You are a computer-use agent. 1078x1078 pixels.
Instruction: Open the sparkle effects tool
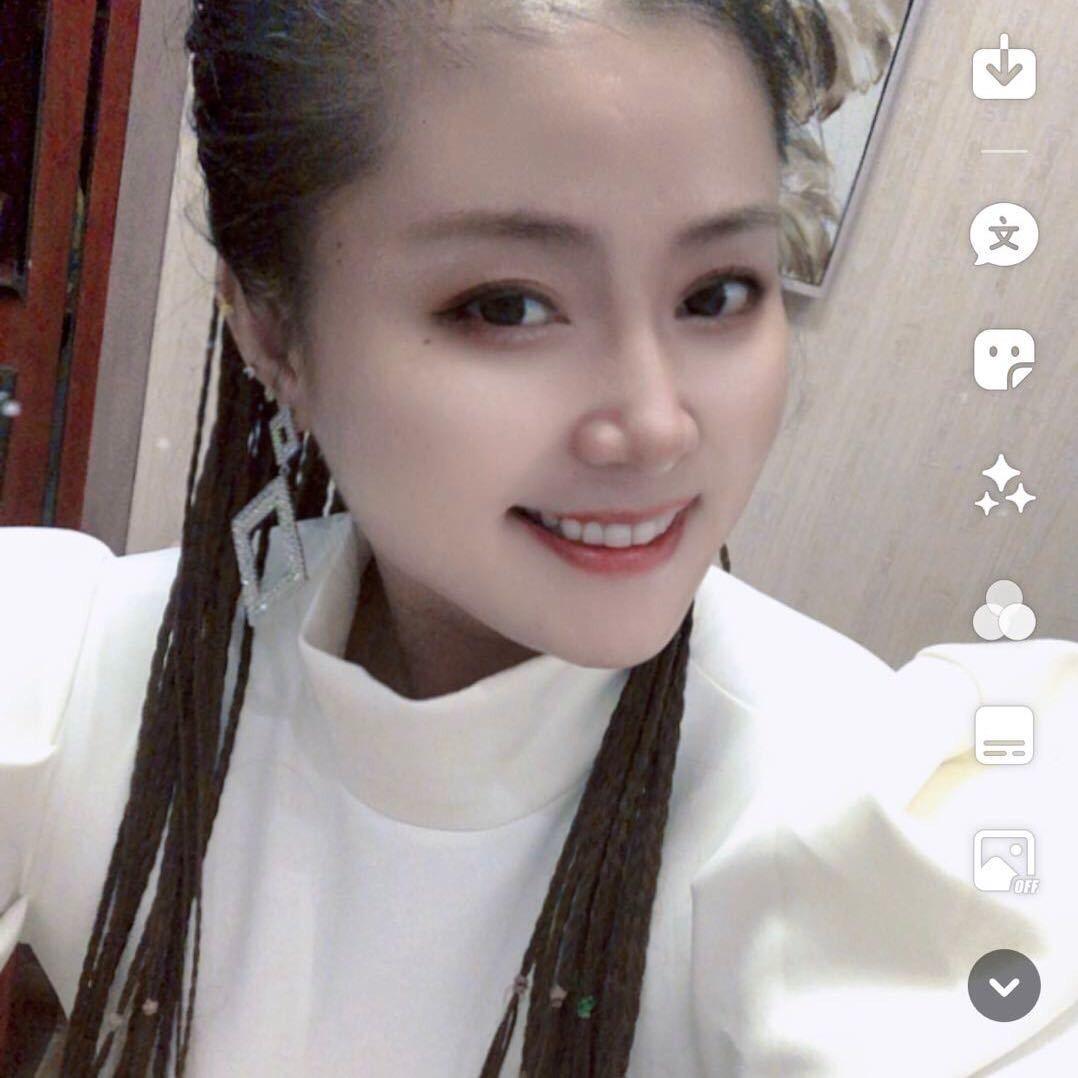click(x=1004, y=486)
